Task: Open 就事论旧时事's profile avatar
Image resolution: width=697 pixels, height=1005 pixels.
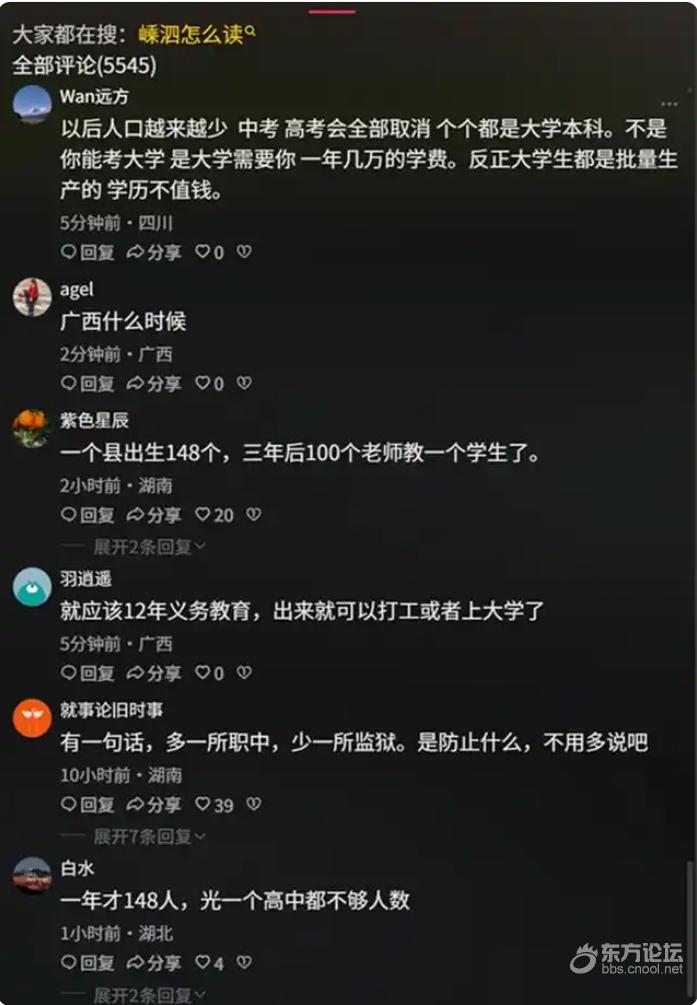Action: (x=32, y=718)
